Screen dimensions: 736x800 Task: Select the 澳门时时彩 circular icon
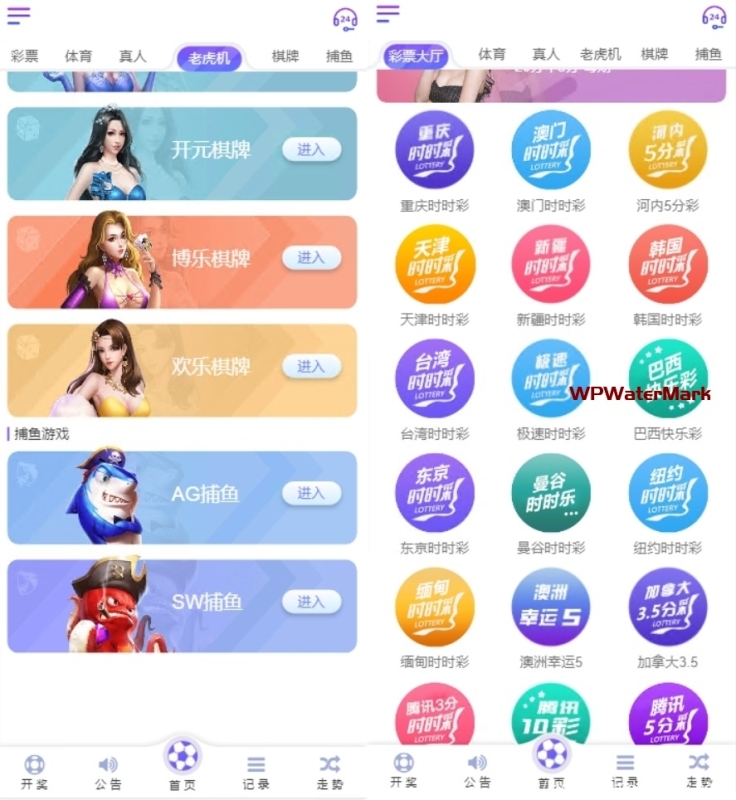point(551,150)
